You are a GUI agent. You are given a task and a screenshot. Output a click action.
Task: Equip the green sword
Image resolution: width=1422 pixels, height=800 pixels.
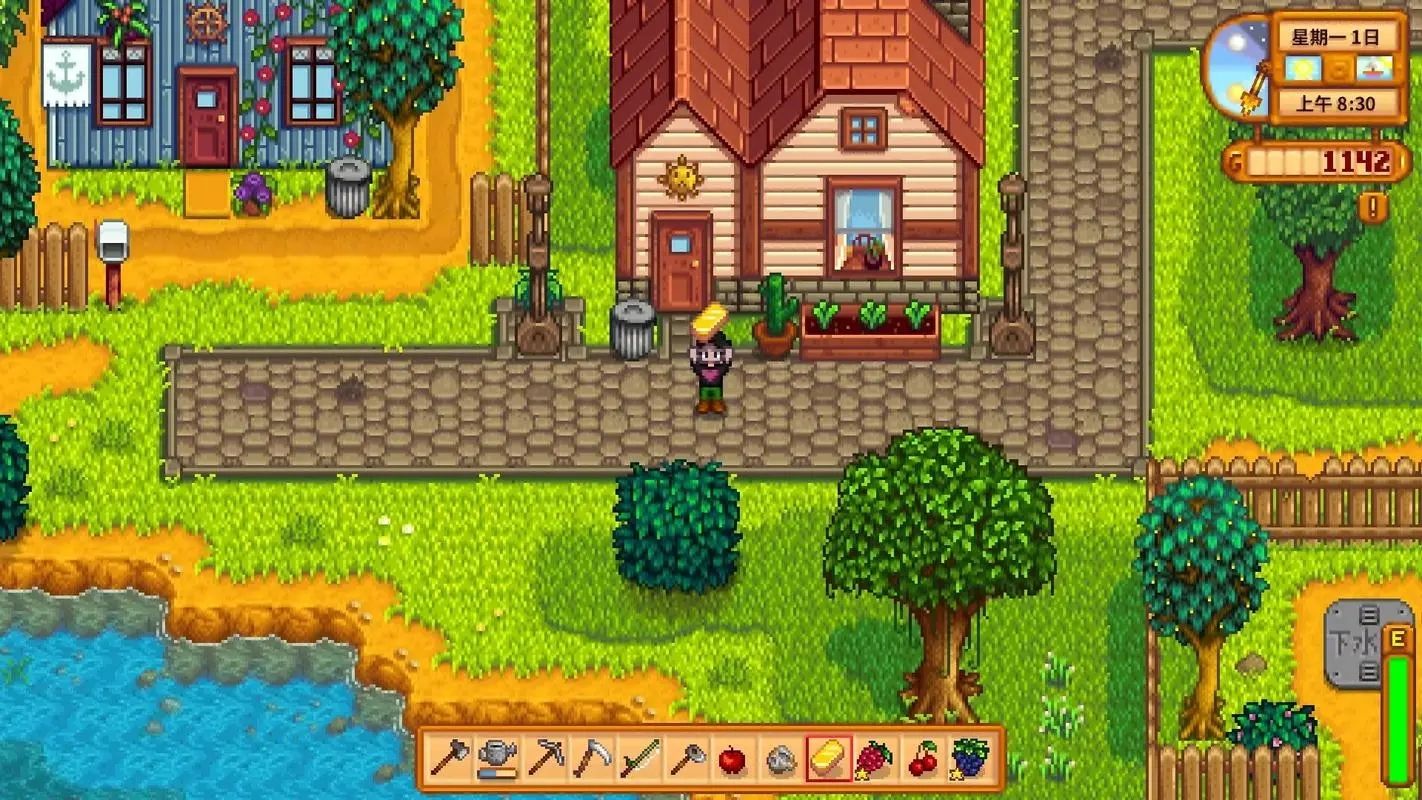638,759
